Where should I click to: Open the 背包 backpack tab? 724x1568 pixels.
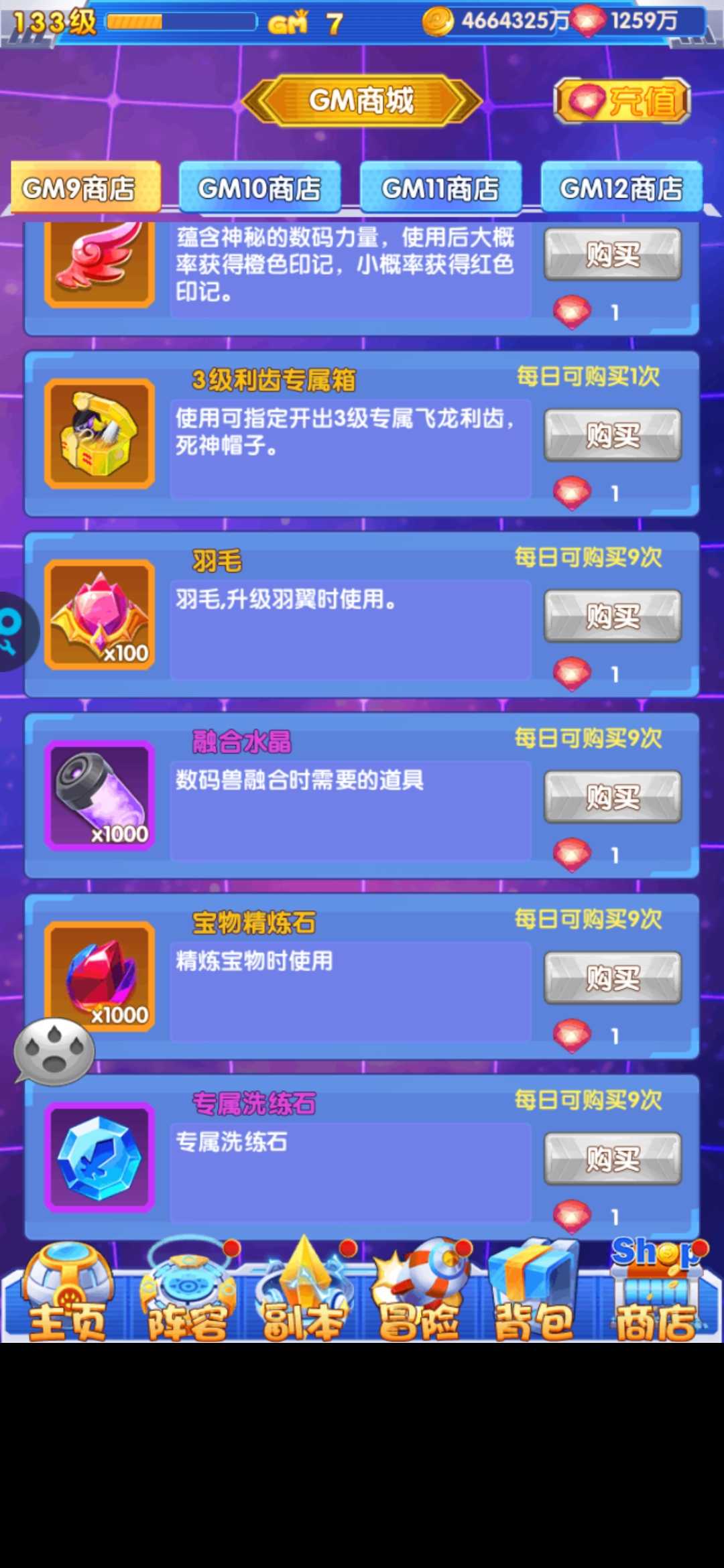pyautogui.click(x=534, y=1297)
